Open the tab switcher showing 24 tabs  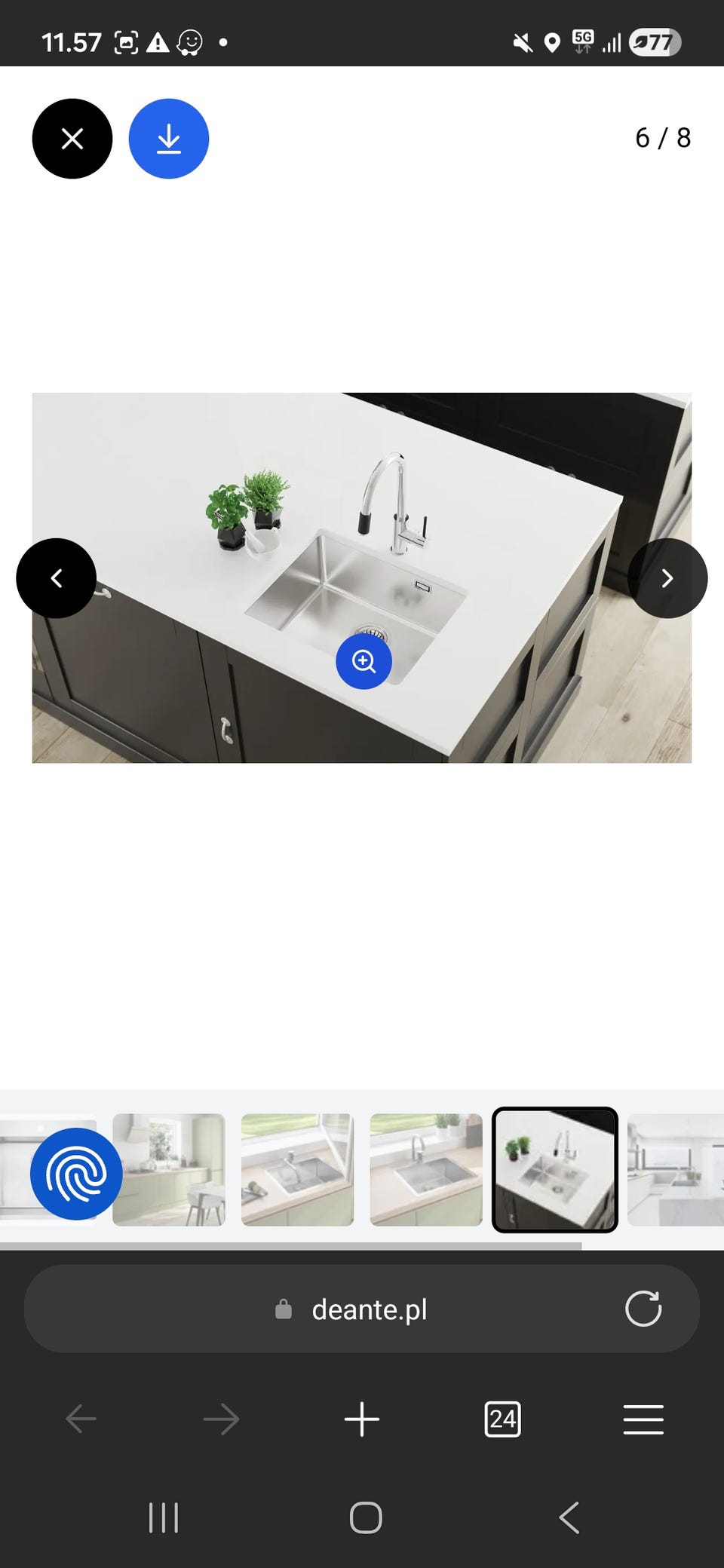(502, 1419)
